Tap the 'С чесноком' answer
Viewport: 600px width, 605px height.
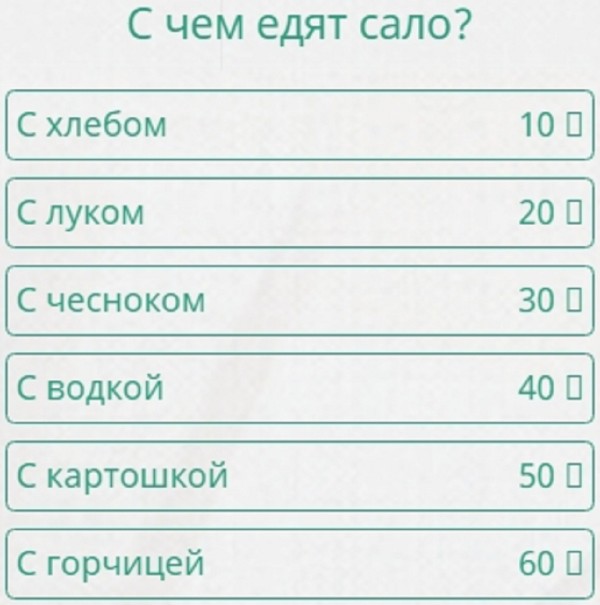pyautogui.click(x=300, y=300)
